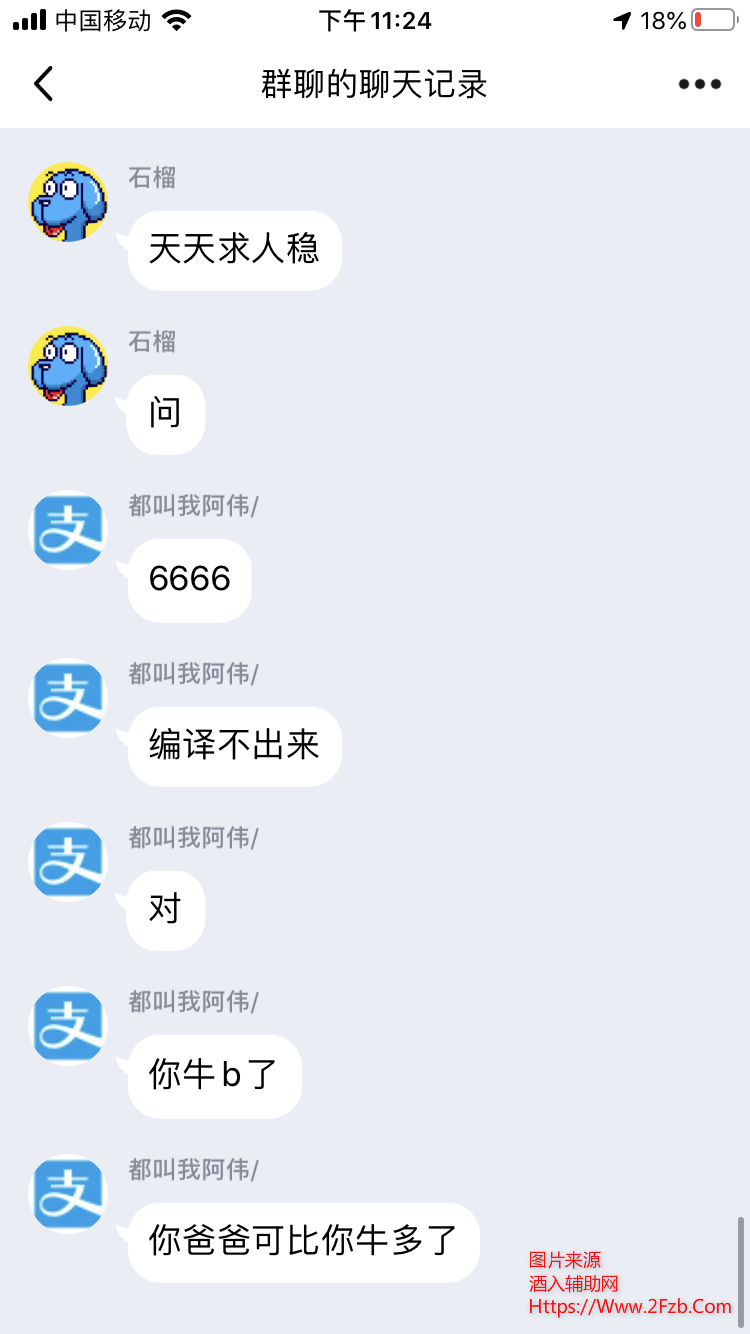The width and height of the screenshot is (750, 1334).
Task: Tap the avatar next to the 6666 message
Action: [x=68, y=530]
